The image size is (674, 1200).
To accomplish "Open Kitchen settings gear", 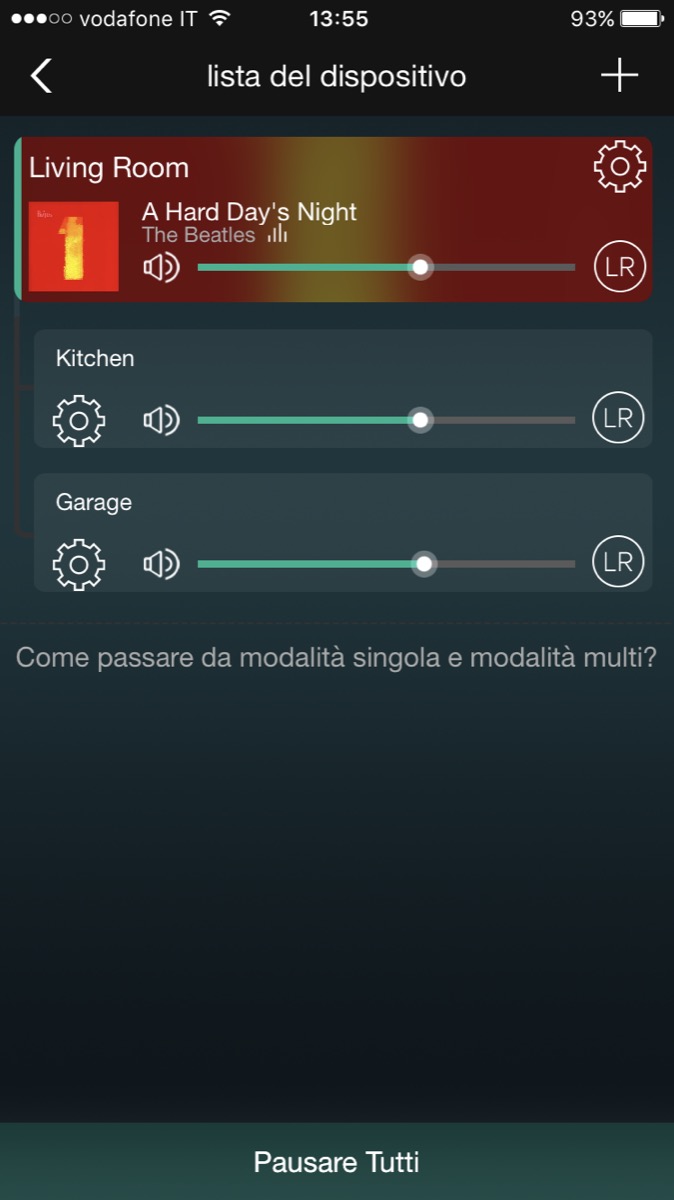I will (78, 420).
